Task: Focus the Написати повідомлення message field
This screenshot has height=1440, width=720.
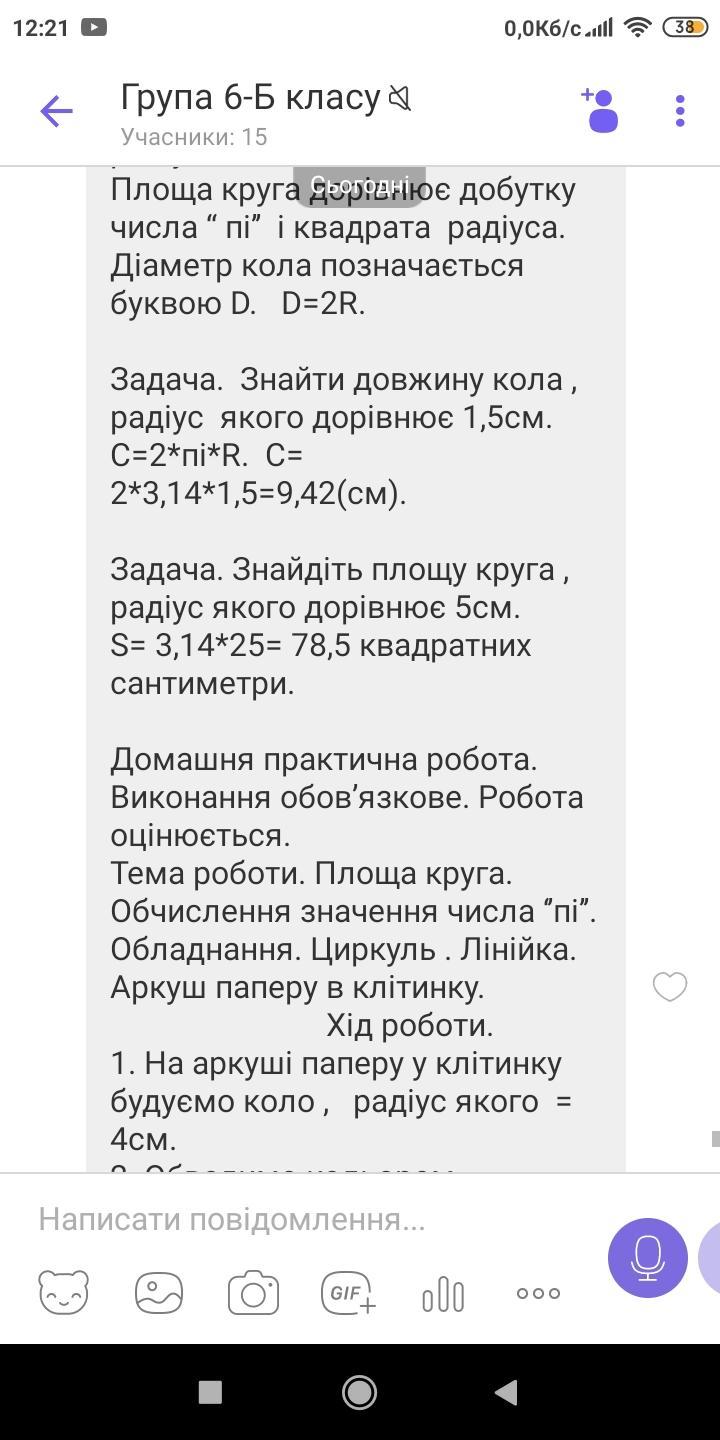Action: tap(300, 1219)
